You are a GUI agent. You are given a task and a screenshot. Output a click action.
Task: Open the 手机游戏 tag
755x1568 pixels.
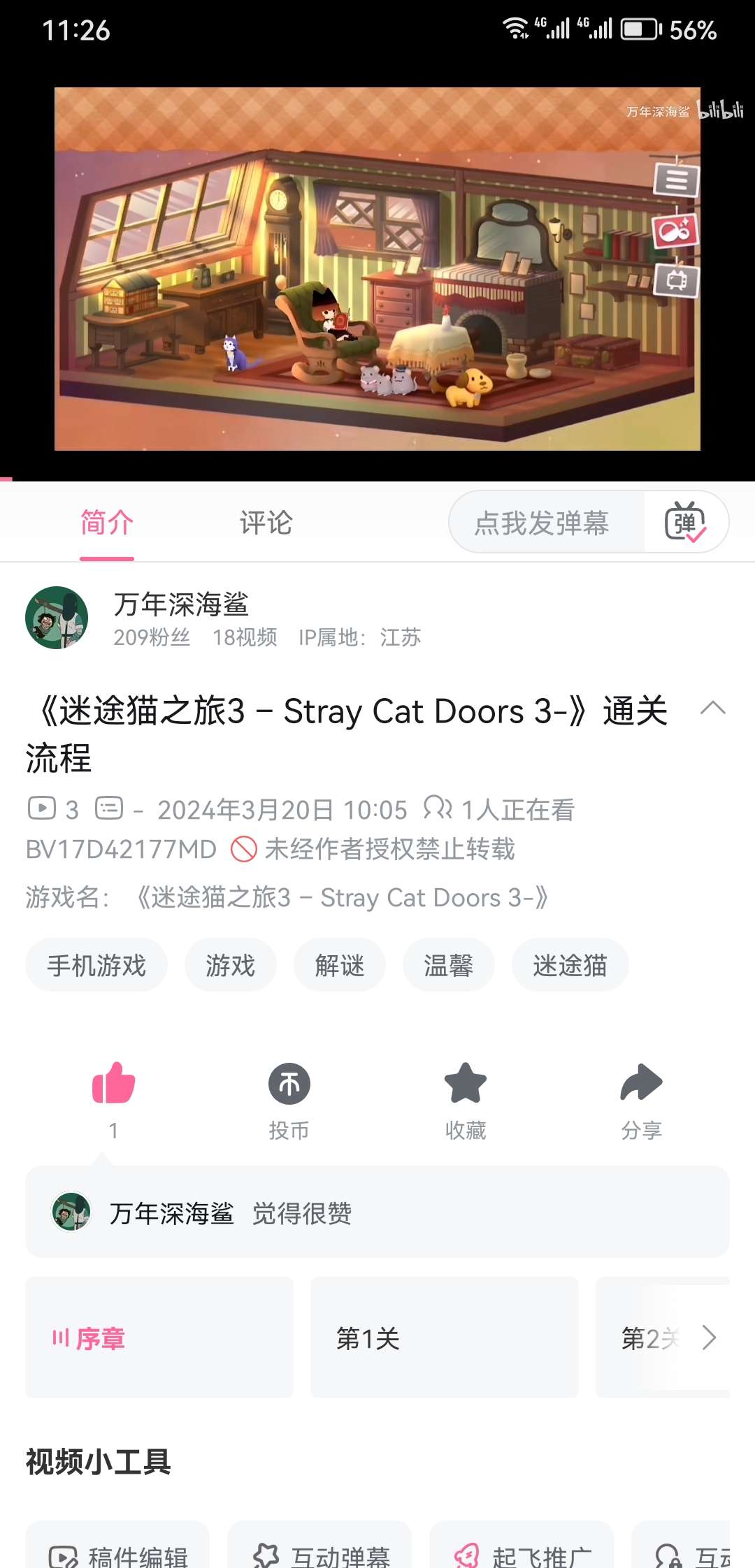pos(96,965)
